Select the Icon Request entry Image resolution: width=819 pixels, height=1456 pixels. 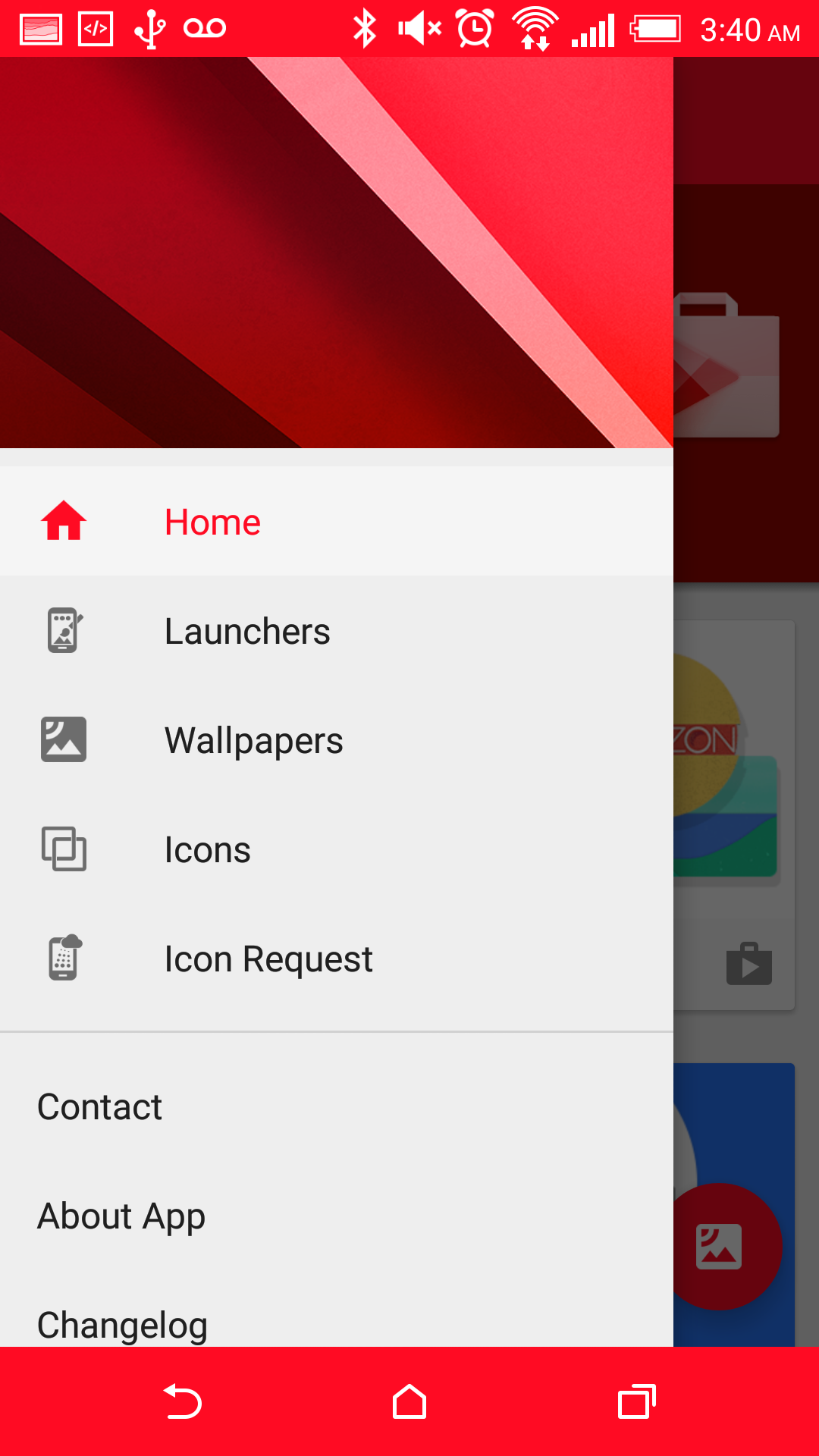tap(268, 958)
